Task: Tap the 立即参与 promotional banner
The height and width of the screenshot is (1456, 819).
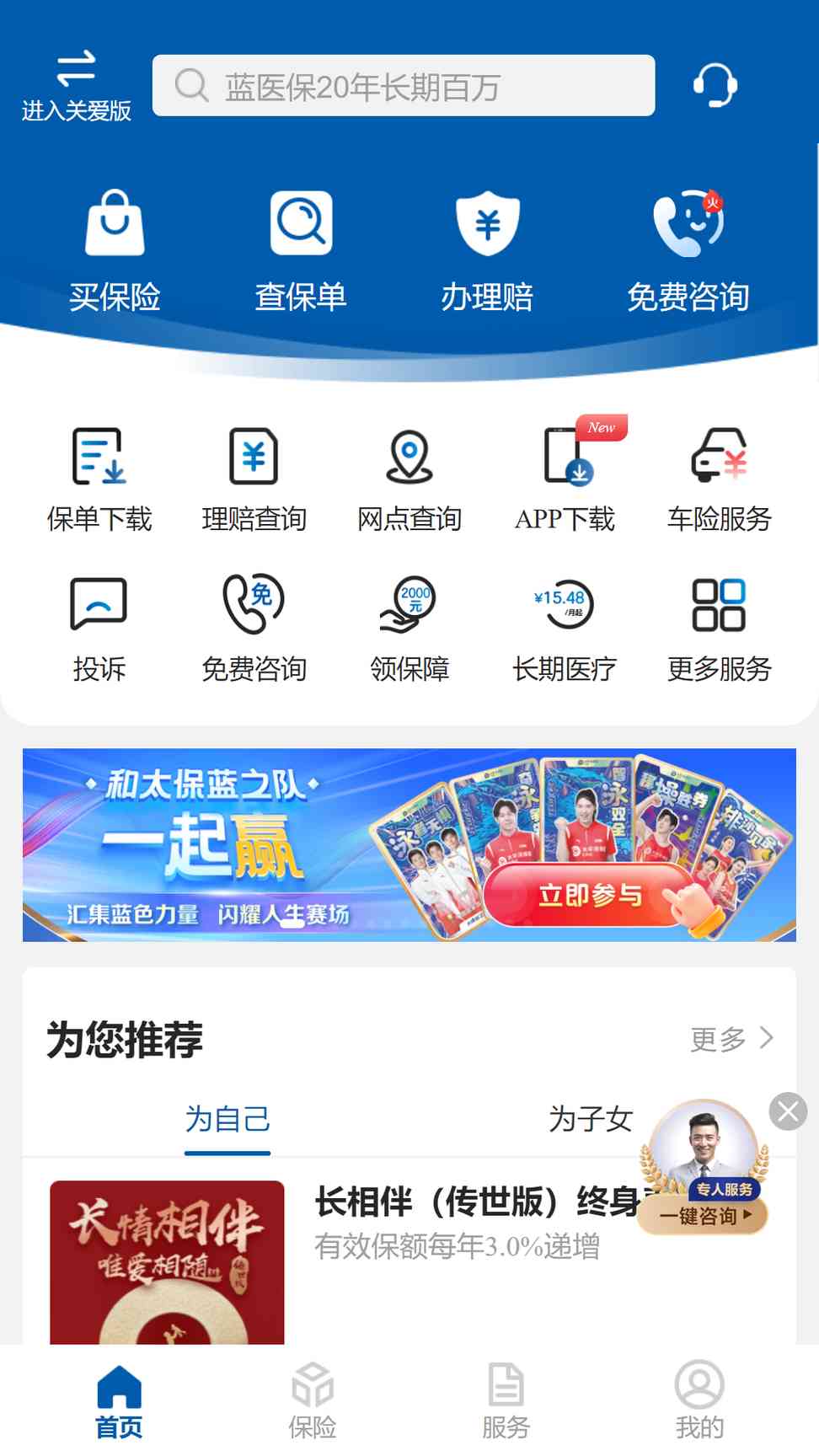Action: coord(590,895)
